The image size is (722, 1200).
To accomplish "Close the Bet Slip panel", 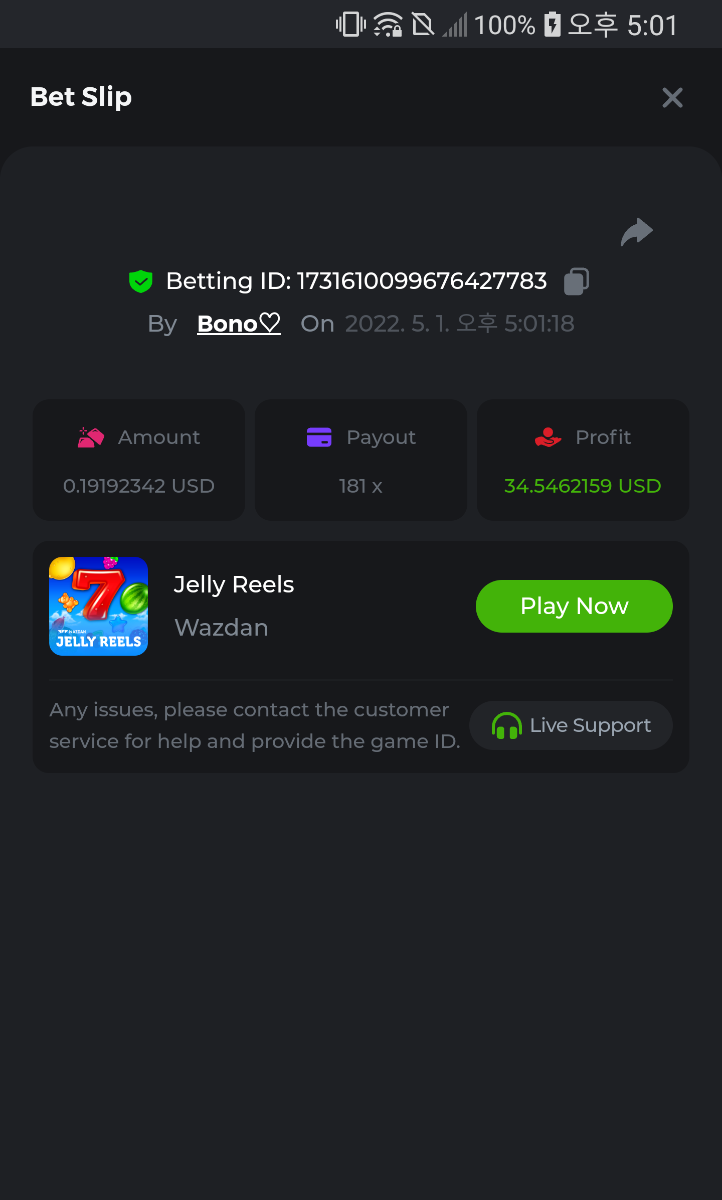I will (672, 97).
